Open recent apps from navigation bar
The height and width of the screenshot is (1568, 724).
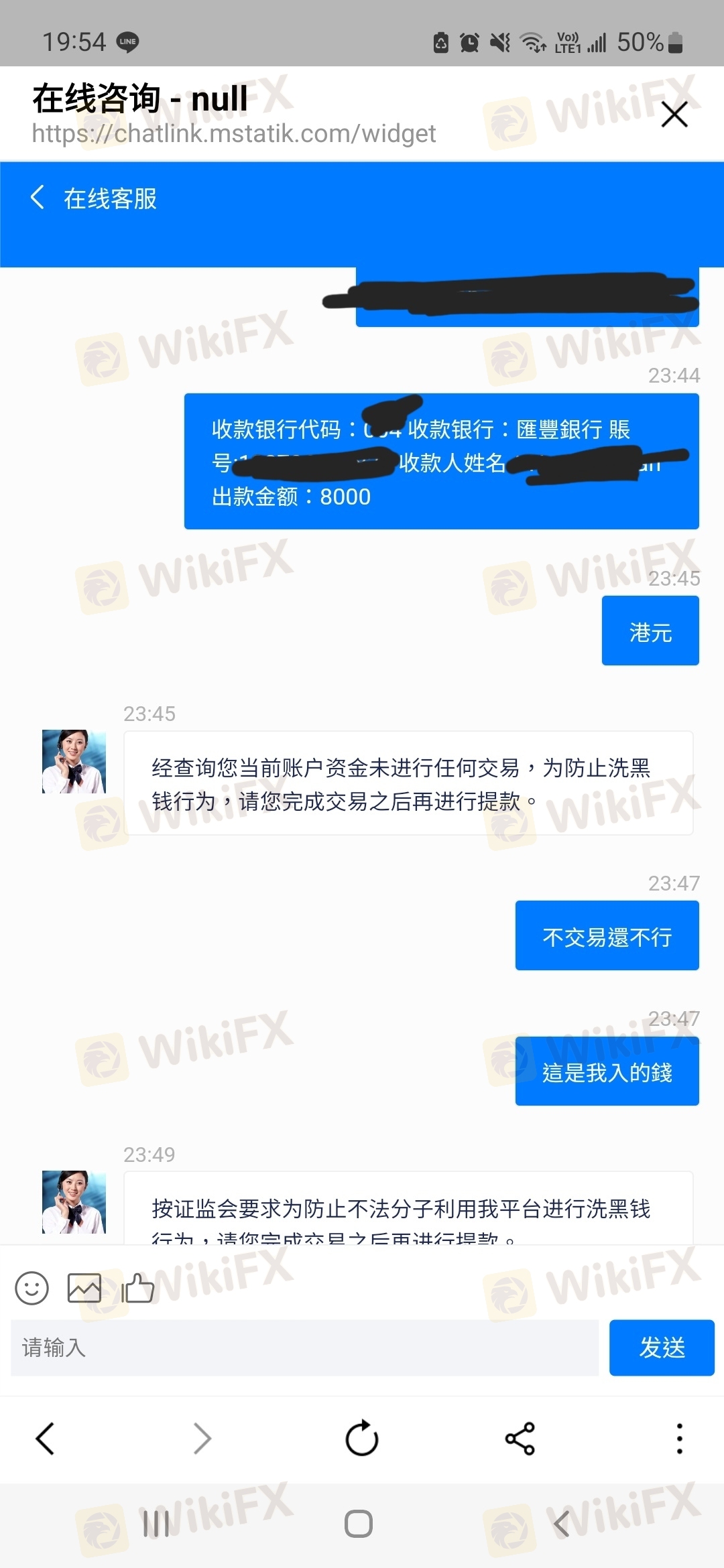(156, 1524)
